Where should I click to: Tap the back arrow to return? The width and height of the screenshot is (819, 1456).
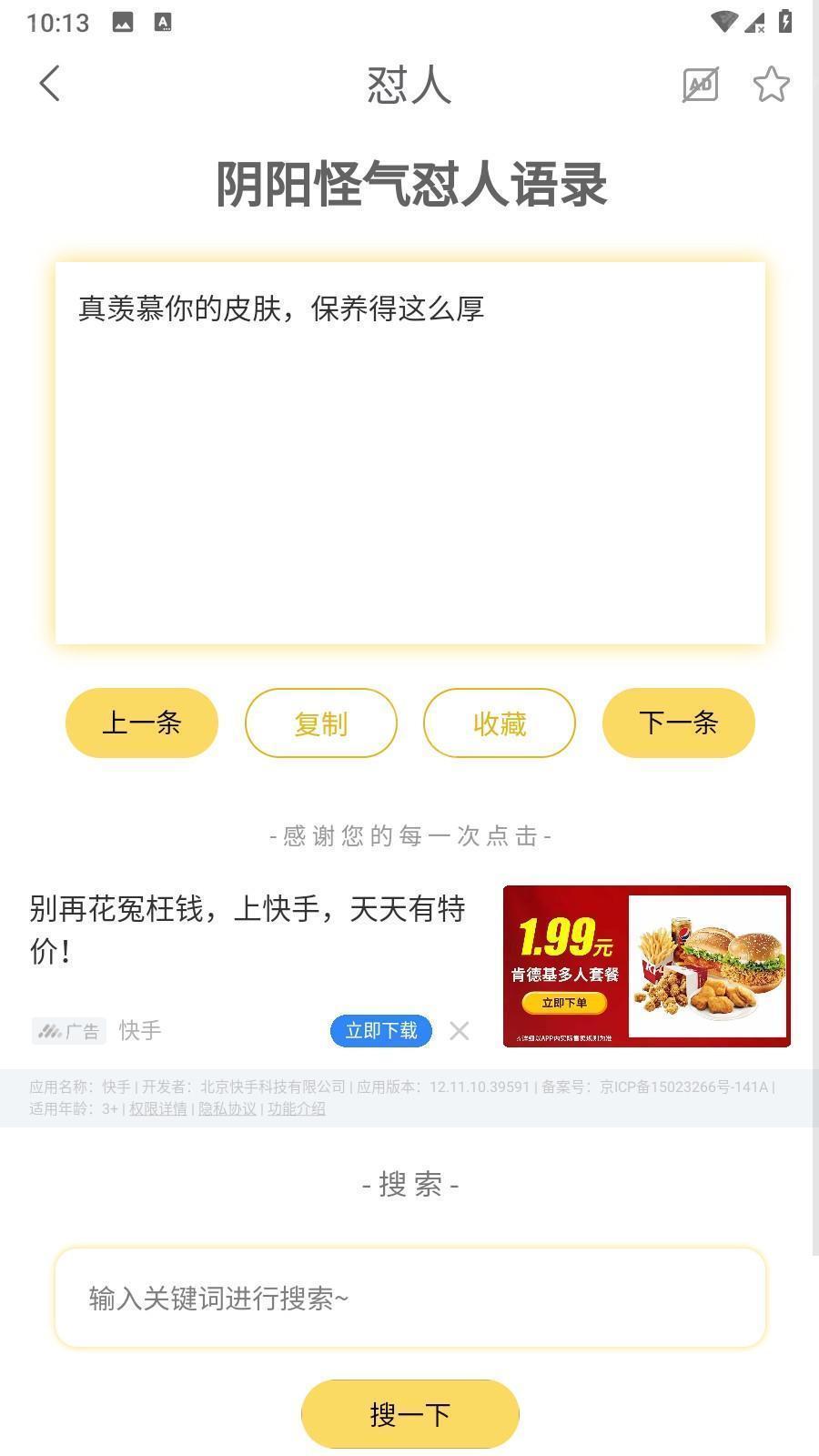click(x=50, y=84)
